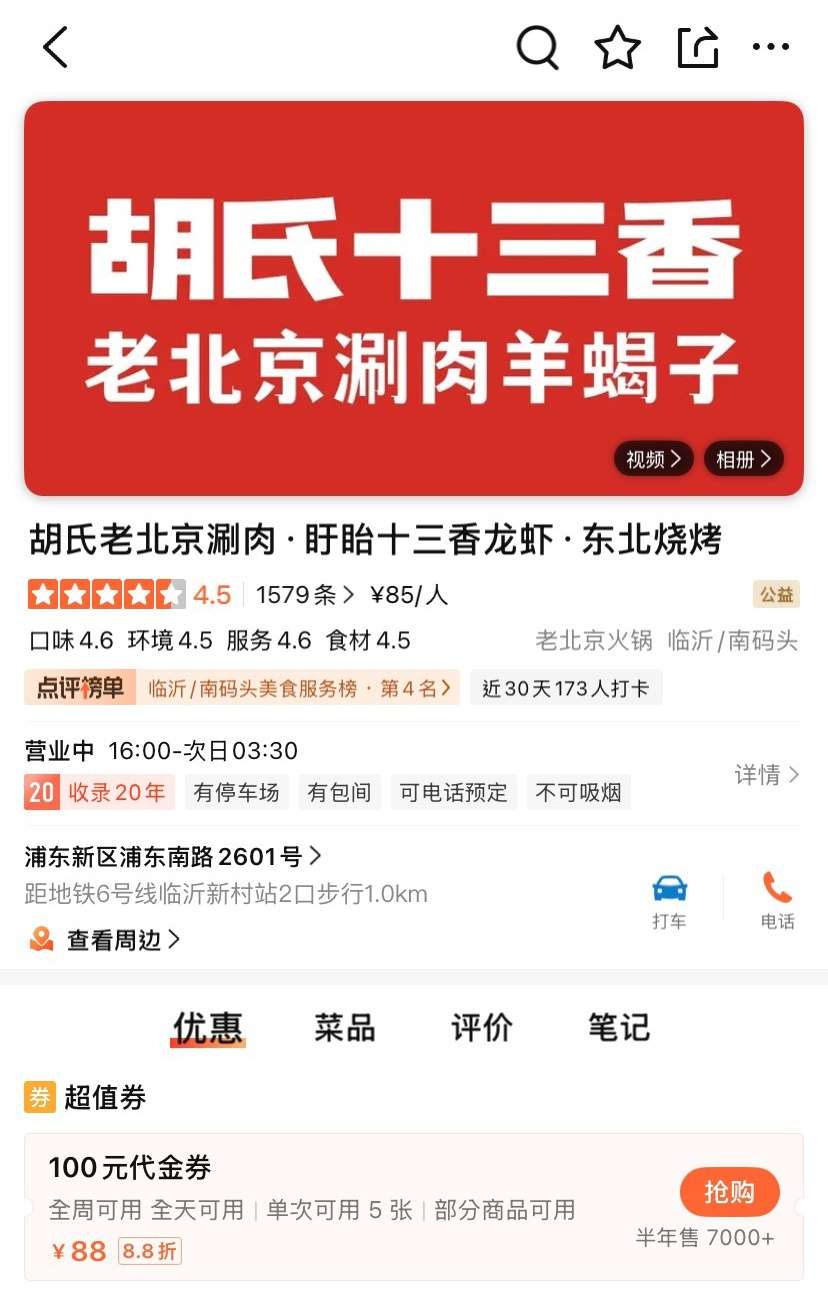828x1298 pixels.
Task: Open the 相册 photo album
Action: coord(743,459)
